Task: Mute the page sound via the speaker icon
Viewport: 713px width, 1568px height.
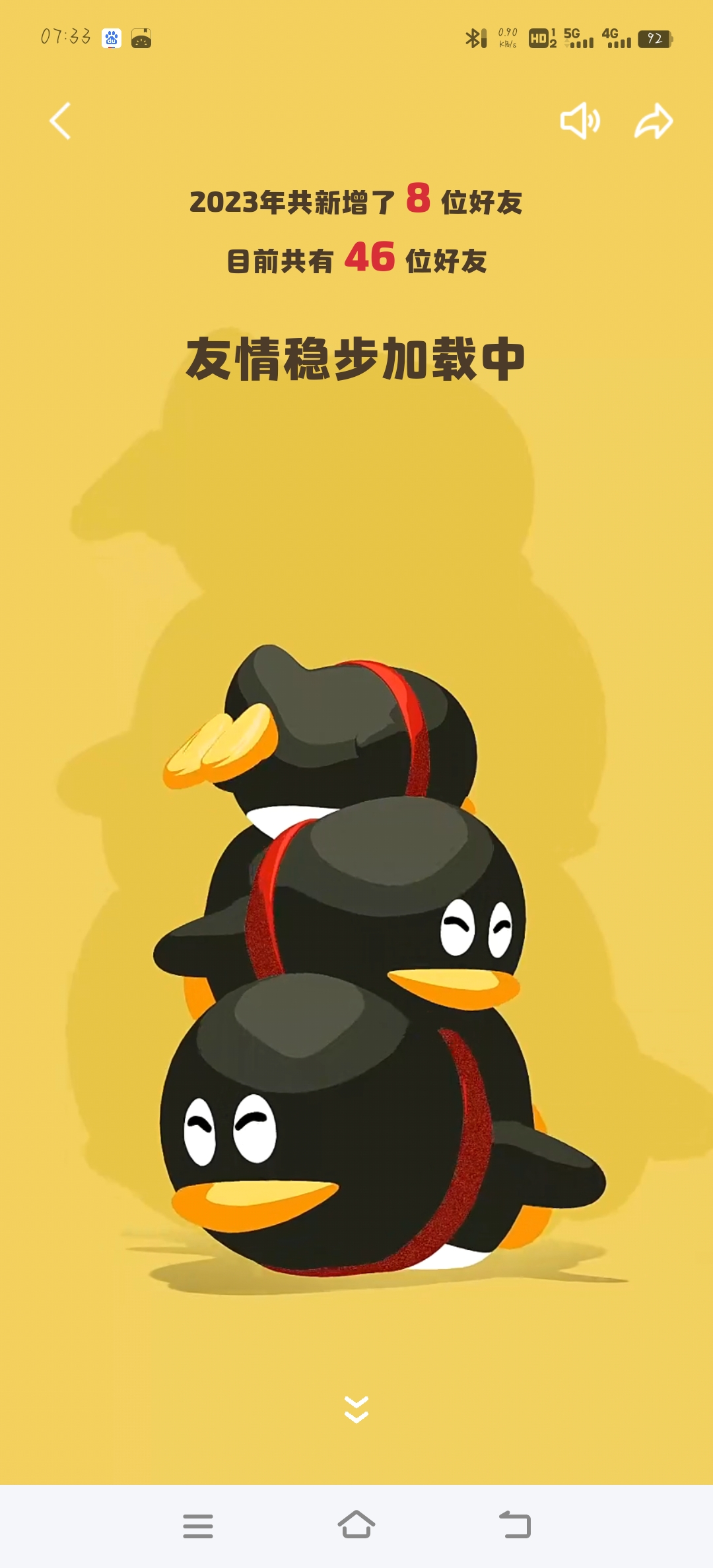Action: click(580, 121)
